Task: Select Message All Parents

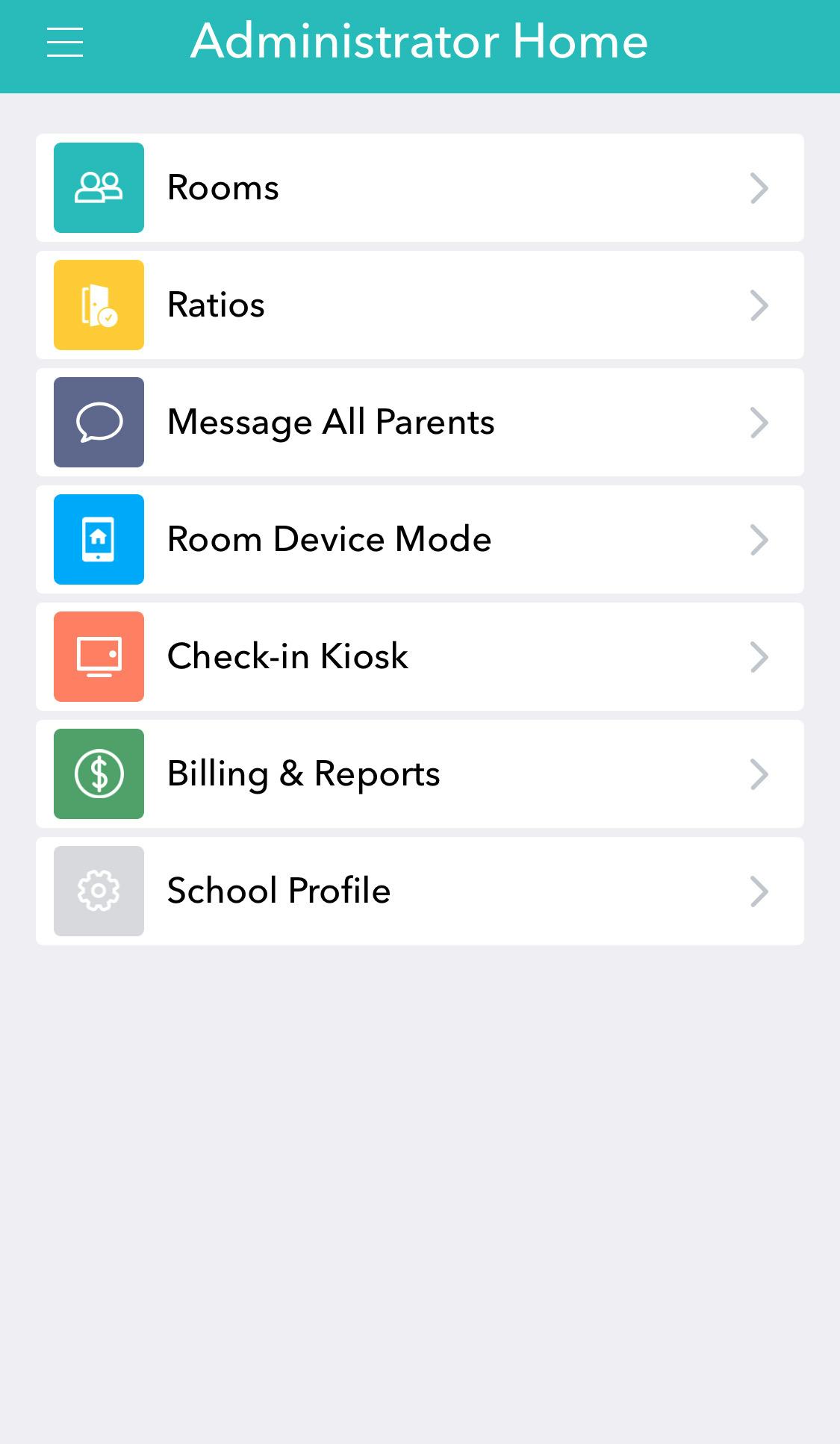Action: coord(419,422)
